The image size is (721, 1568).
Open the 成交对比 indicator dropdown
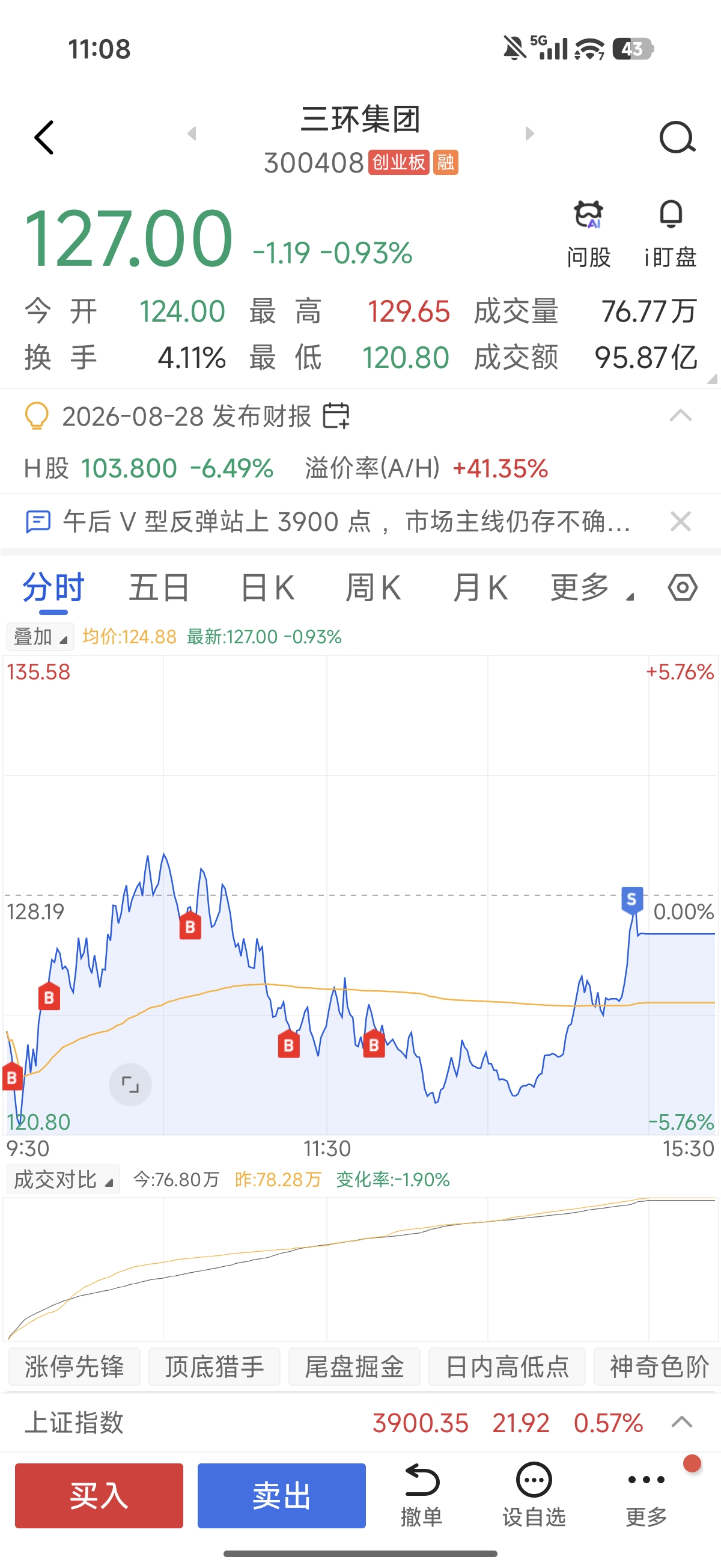tap(63, 1180)
